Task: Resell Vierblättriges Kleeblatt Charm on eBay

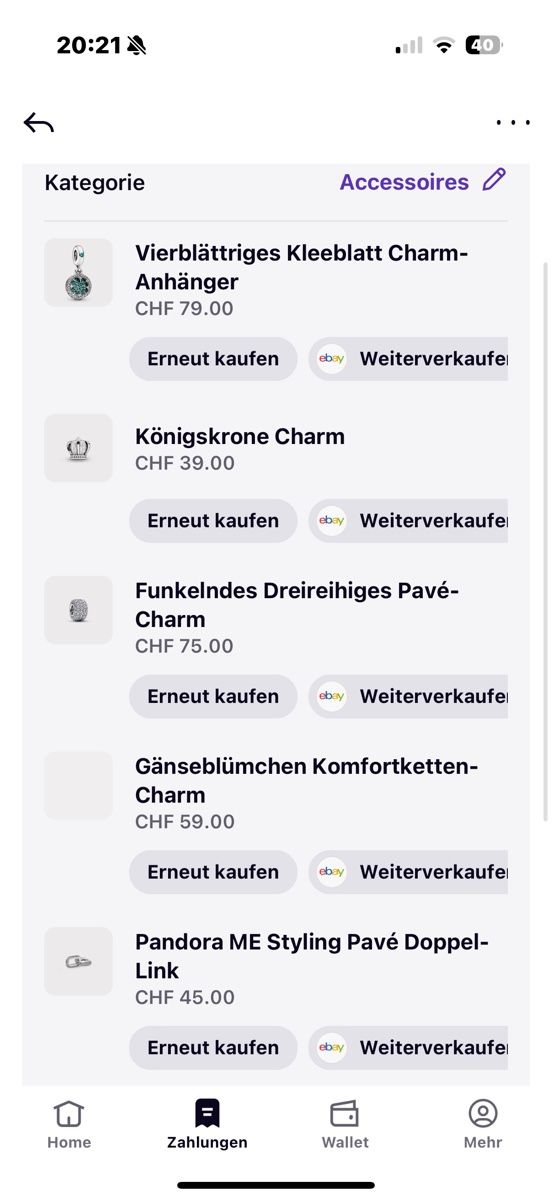Action: [x=408, y=358]
